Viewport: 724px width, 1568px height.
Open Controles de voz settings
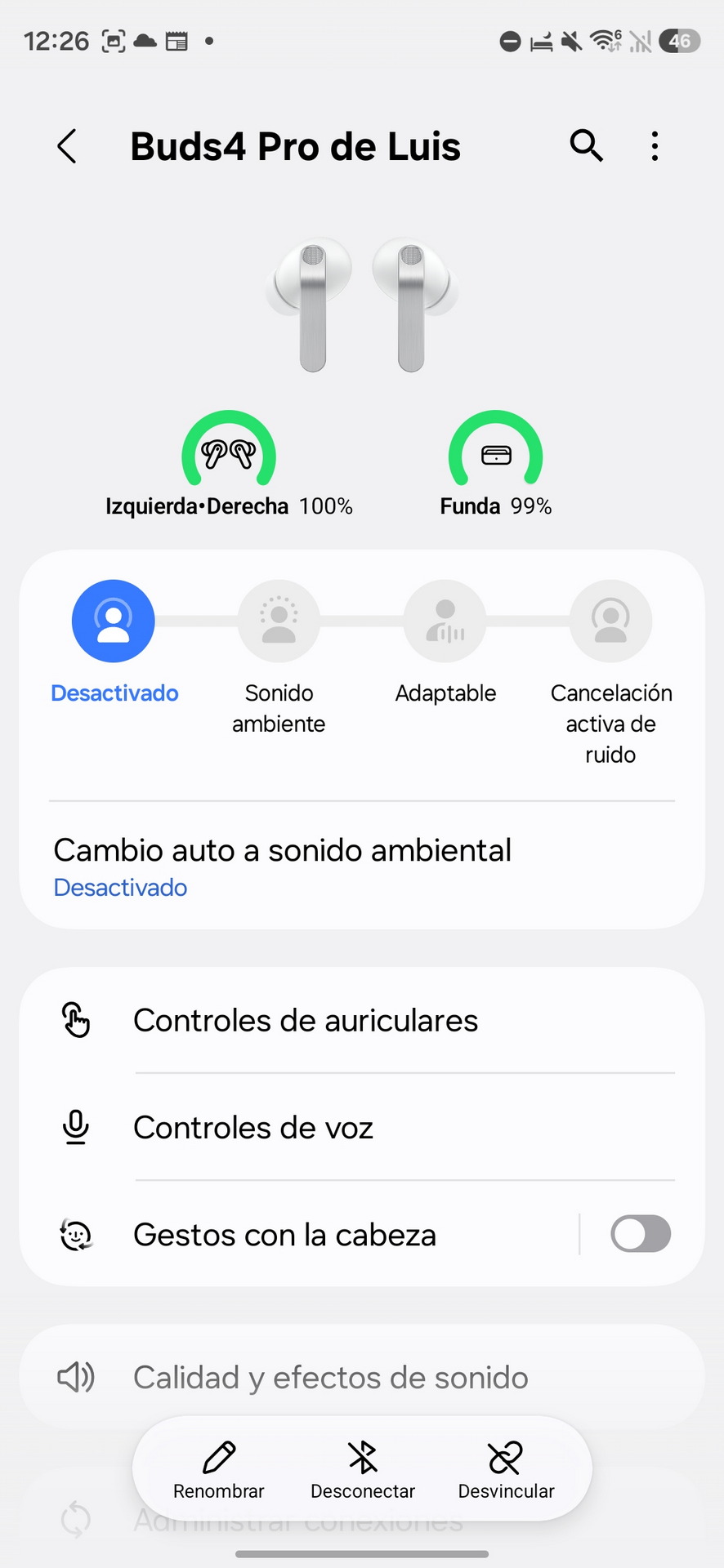(253, 1128)
